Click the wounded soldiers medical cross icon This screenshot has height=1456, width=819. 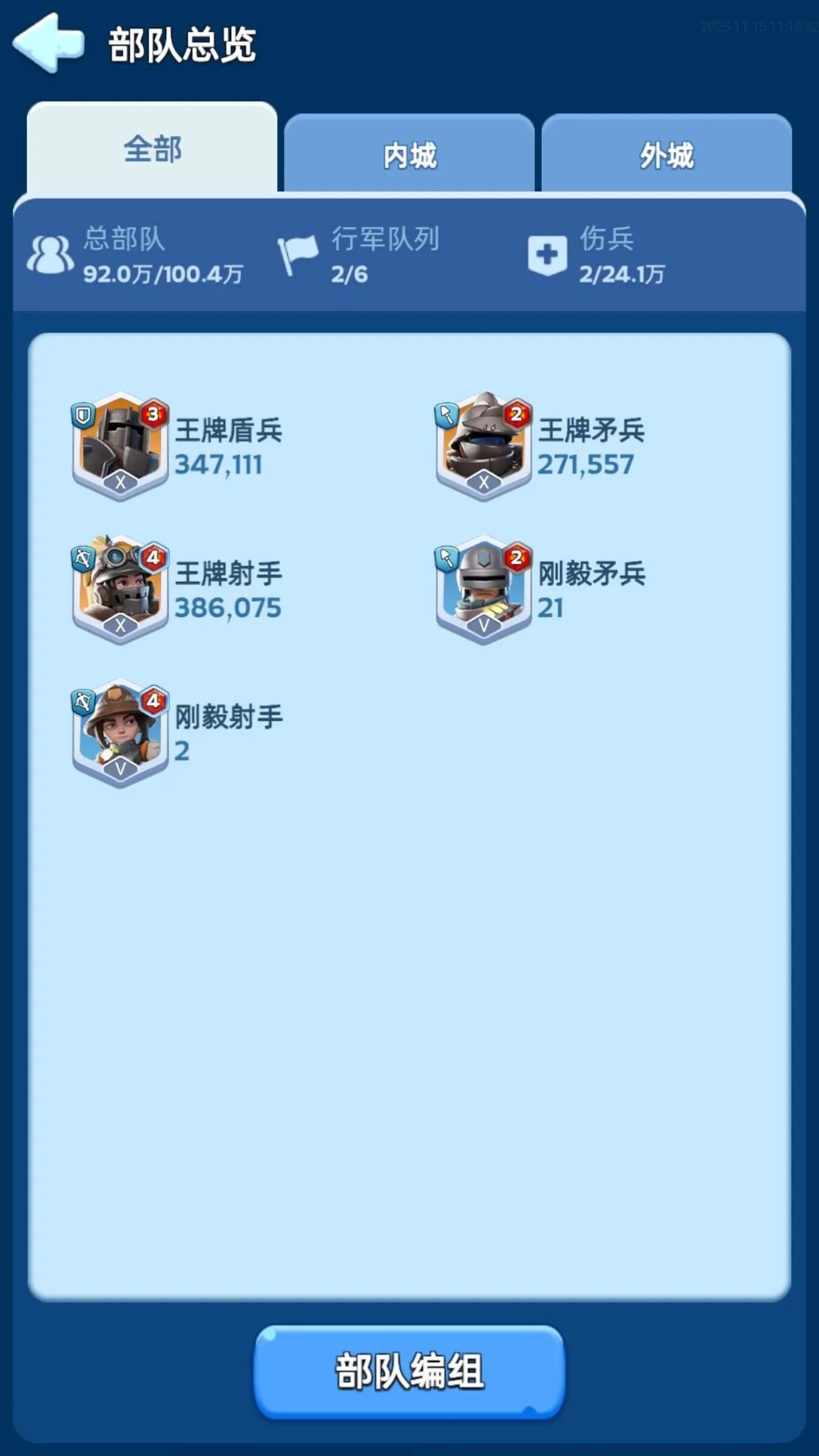tap(549, 255)
